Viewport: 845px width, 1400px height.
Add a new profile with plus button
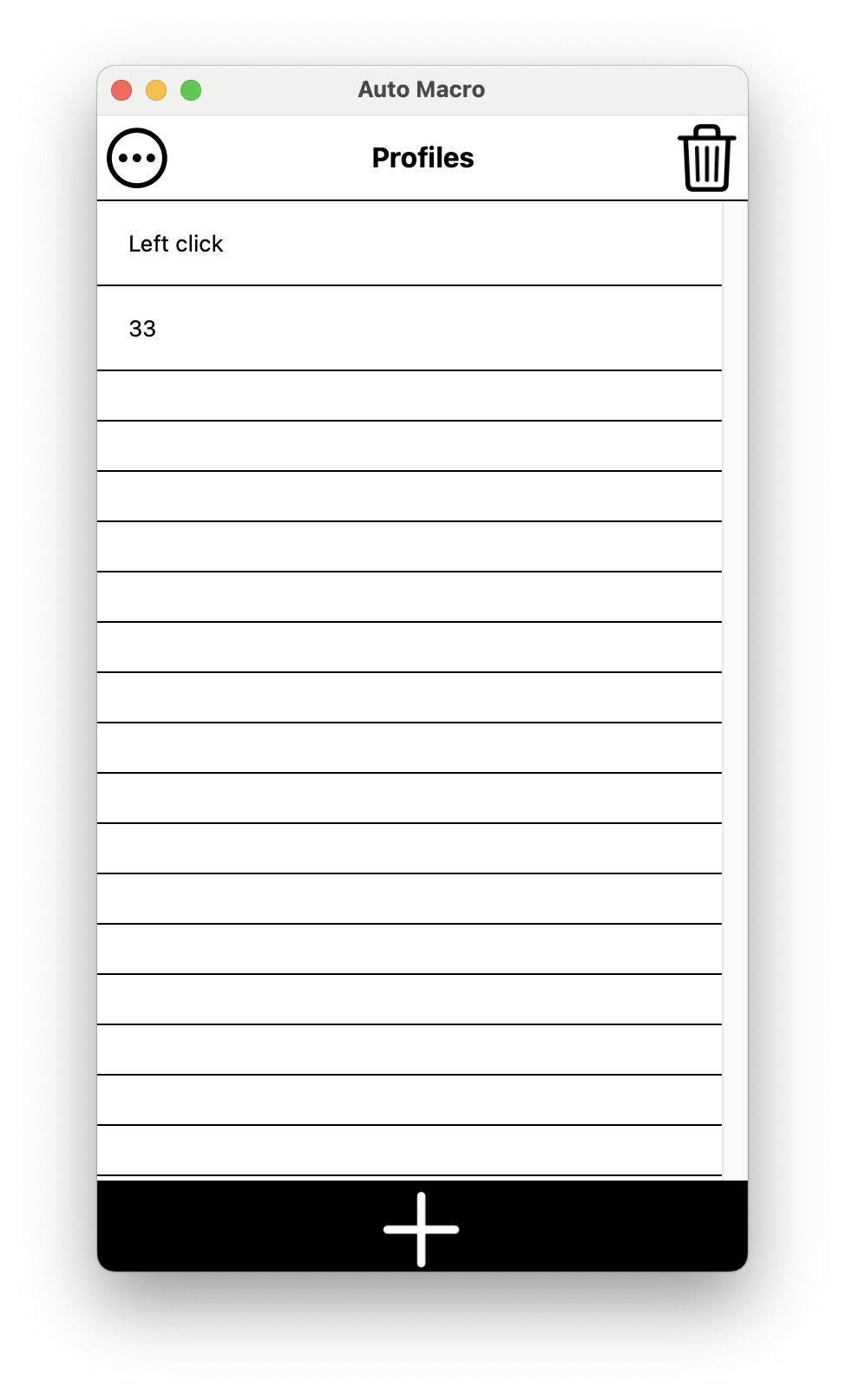pos(422,1229)
